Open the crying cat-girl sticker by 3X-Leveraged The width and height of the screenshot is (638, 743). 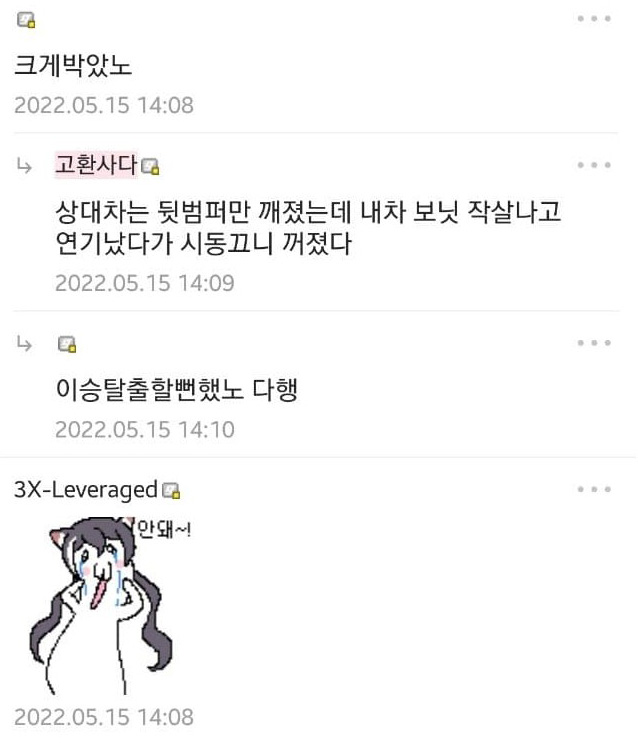tap(110, 598)
